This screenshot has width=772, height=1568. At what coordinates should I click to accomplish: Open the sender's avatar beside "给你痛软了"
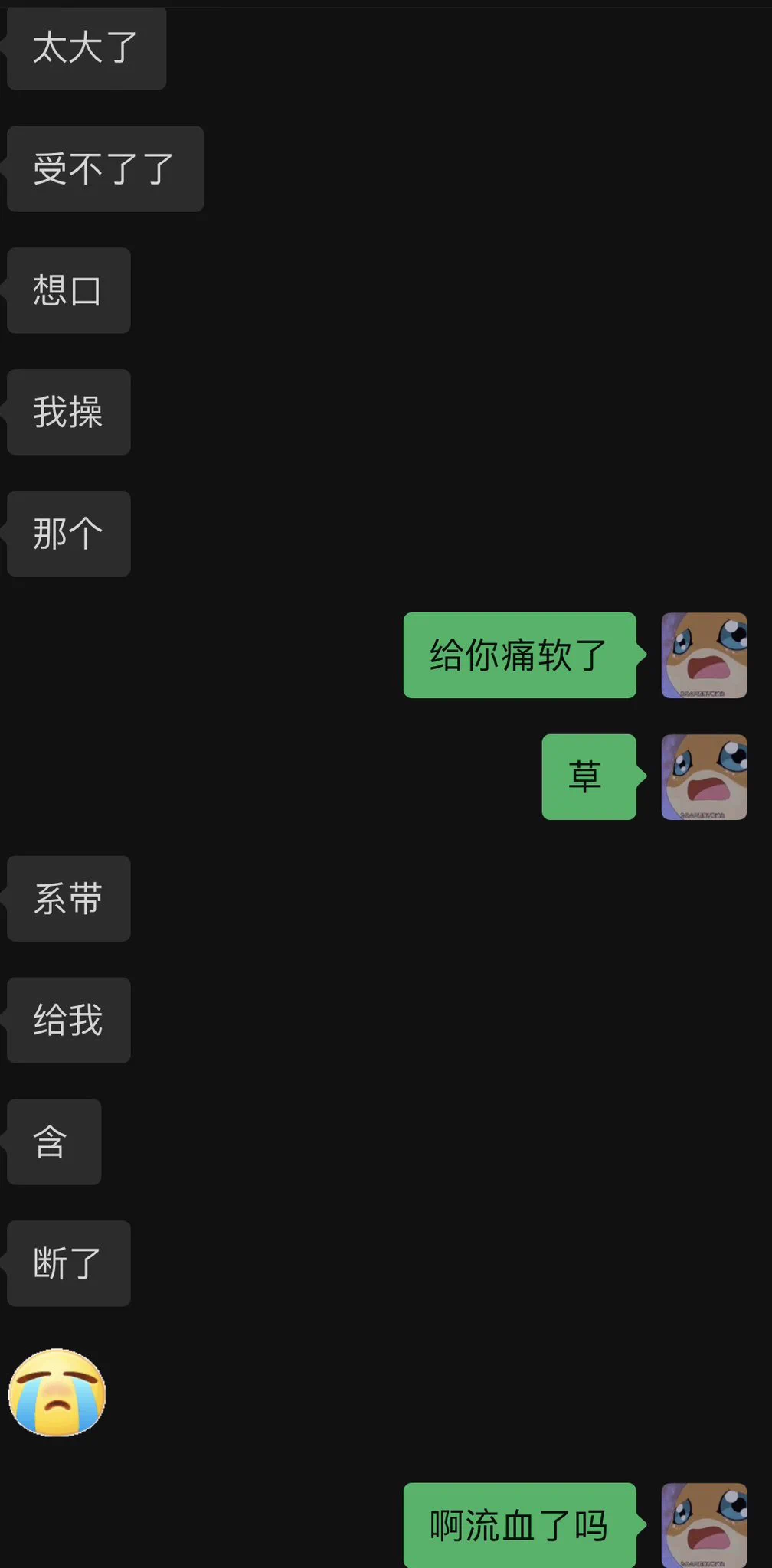point(704,655)
